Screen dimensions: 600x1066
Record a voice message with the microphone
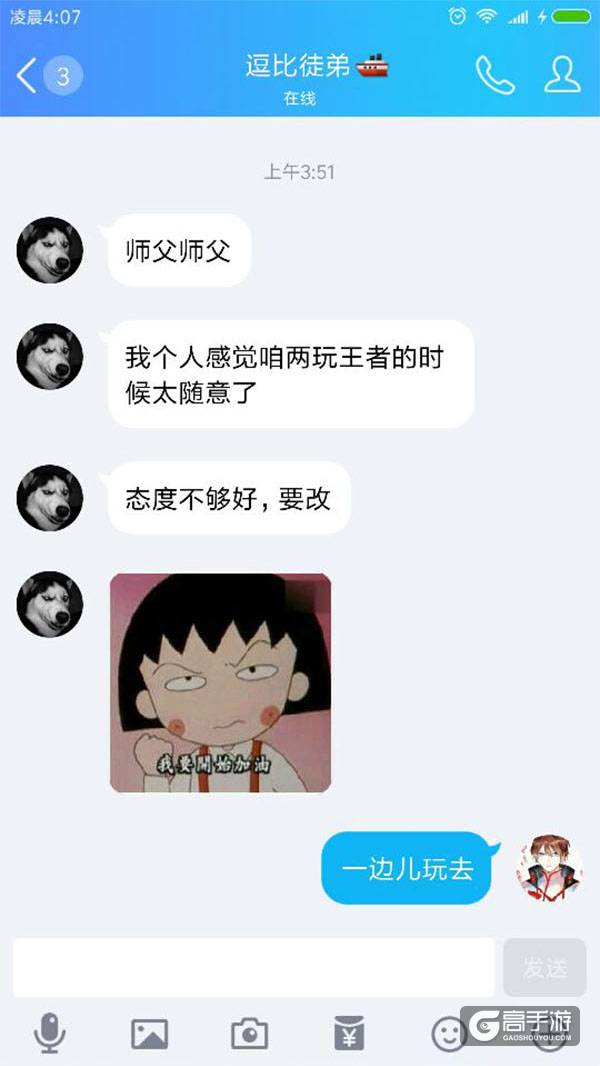pyautogui.click(x=49, y=1033)
